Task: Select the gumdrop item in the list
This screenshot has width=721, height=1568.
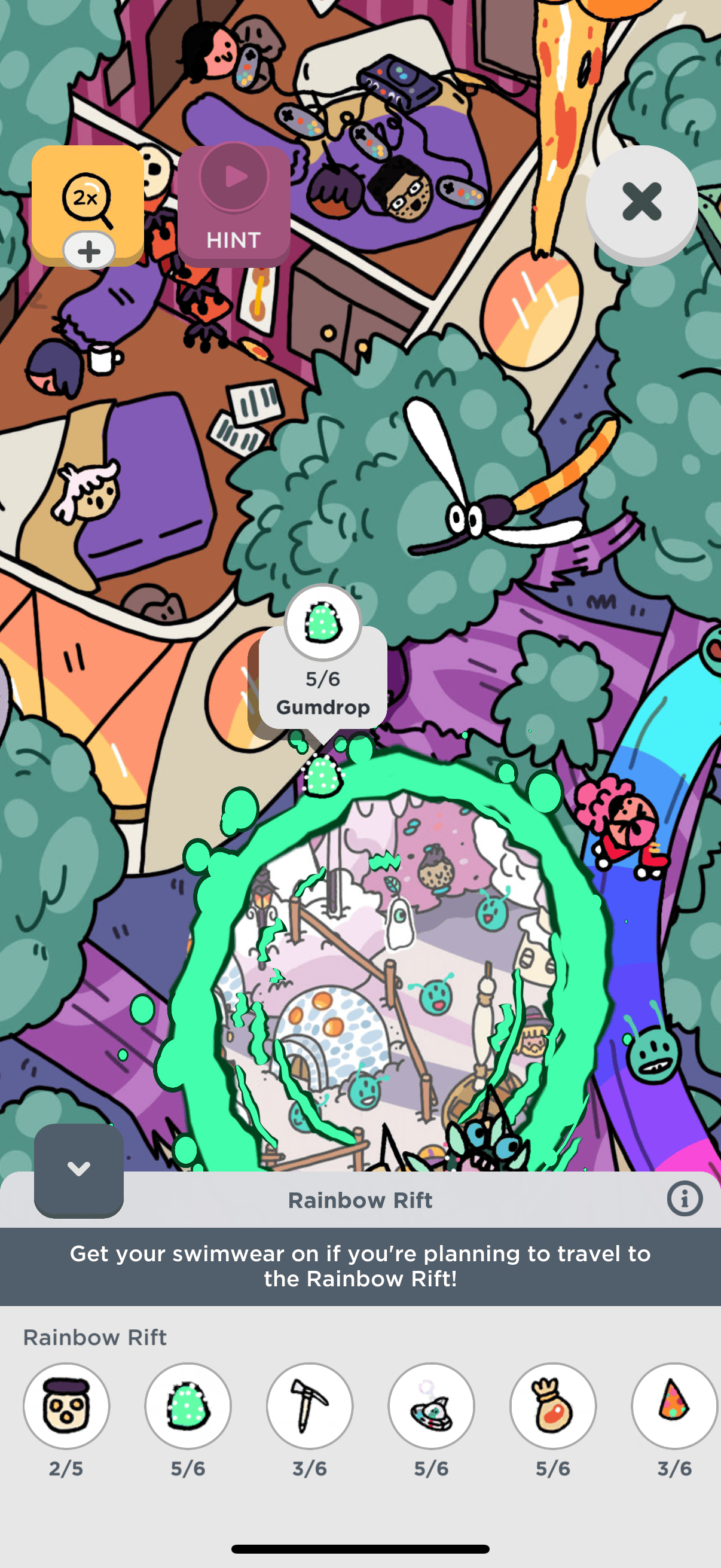Action: pyautogui.click(x=188, y=1405)
